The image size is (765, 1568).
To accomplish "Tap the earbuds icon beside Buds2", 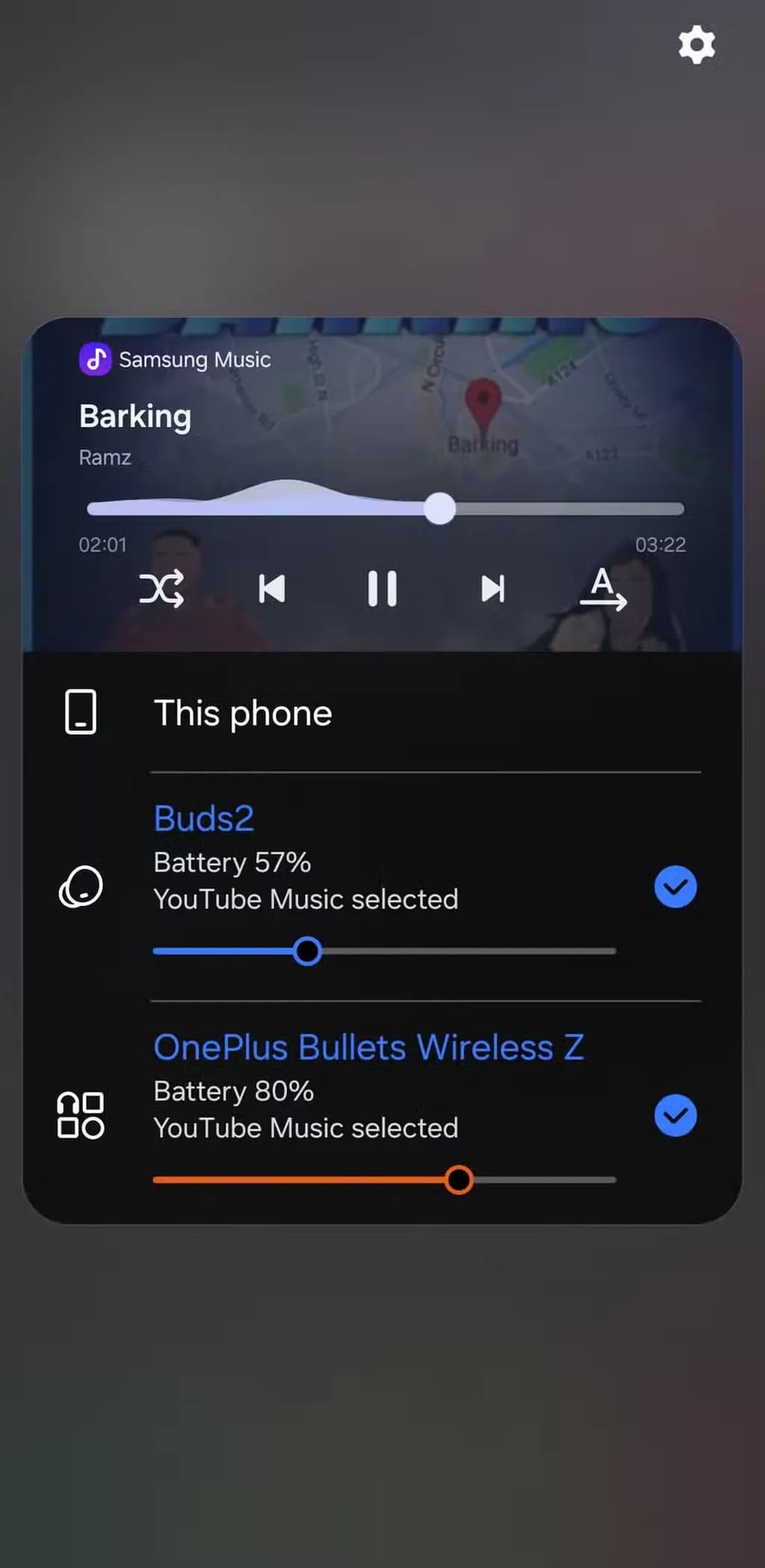I will (81, 887).
